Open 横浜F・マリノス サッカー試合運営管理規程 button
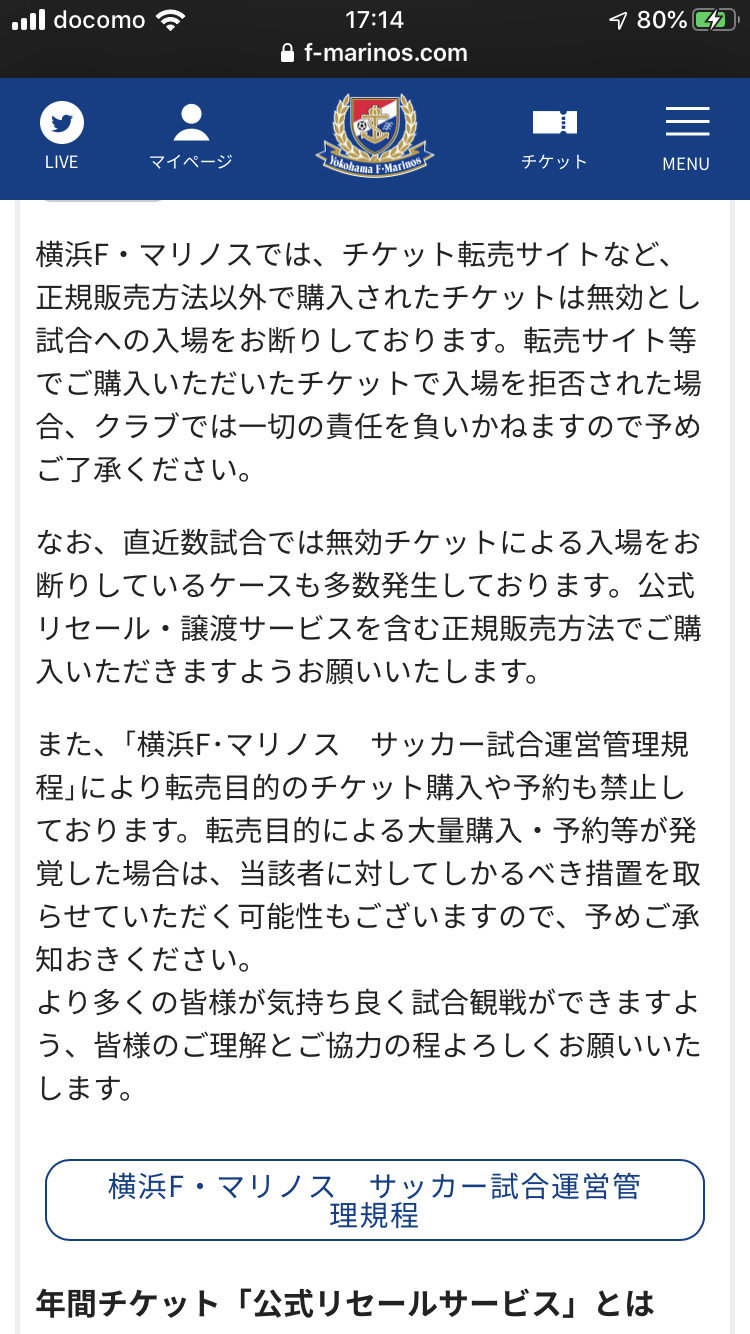This screenshot has width=750, height=1334. click(x=375, y=1200)
